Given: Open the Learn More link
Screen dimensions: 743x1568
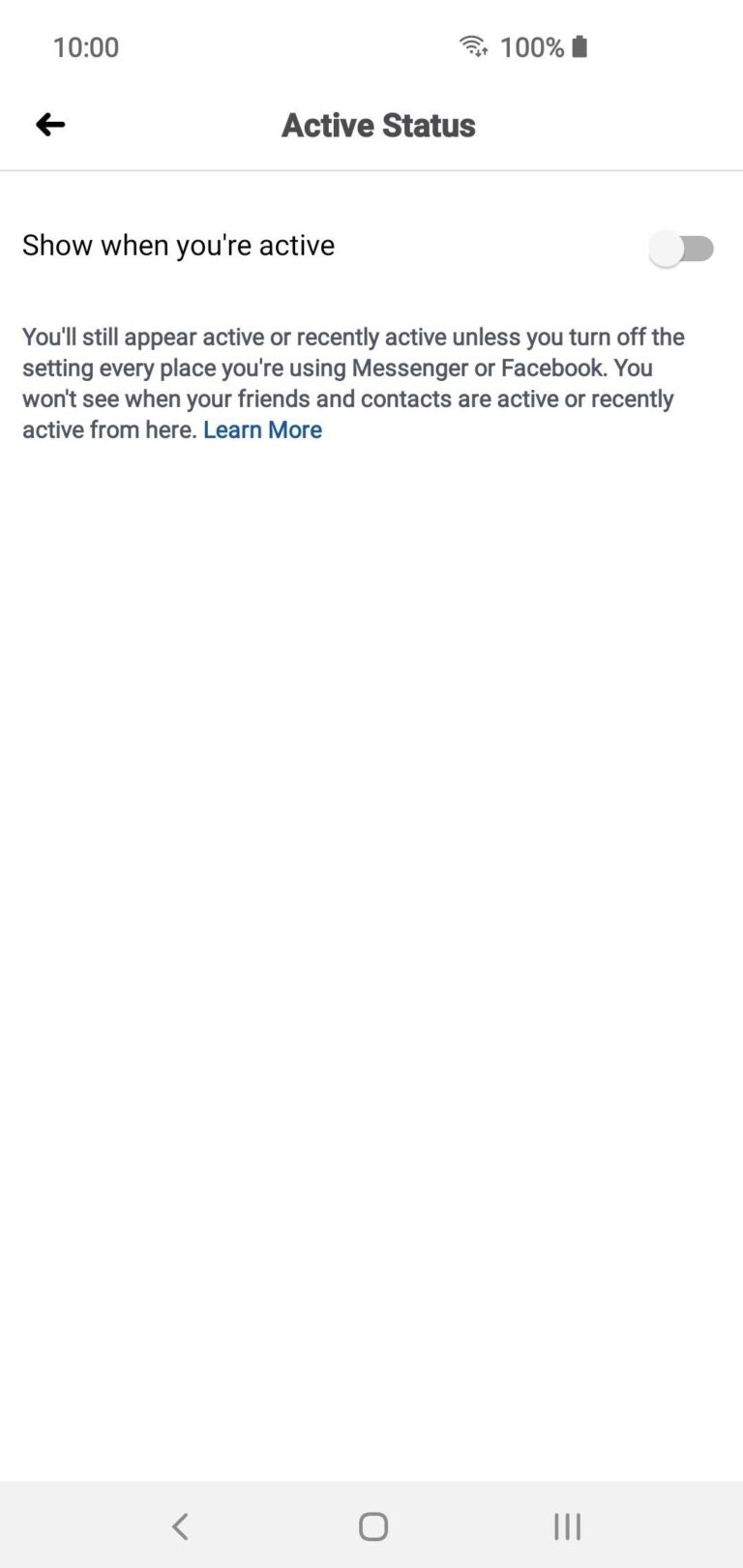Looking at the screenshot, I should click(x=262, y=429).
